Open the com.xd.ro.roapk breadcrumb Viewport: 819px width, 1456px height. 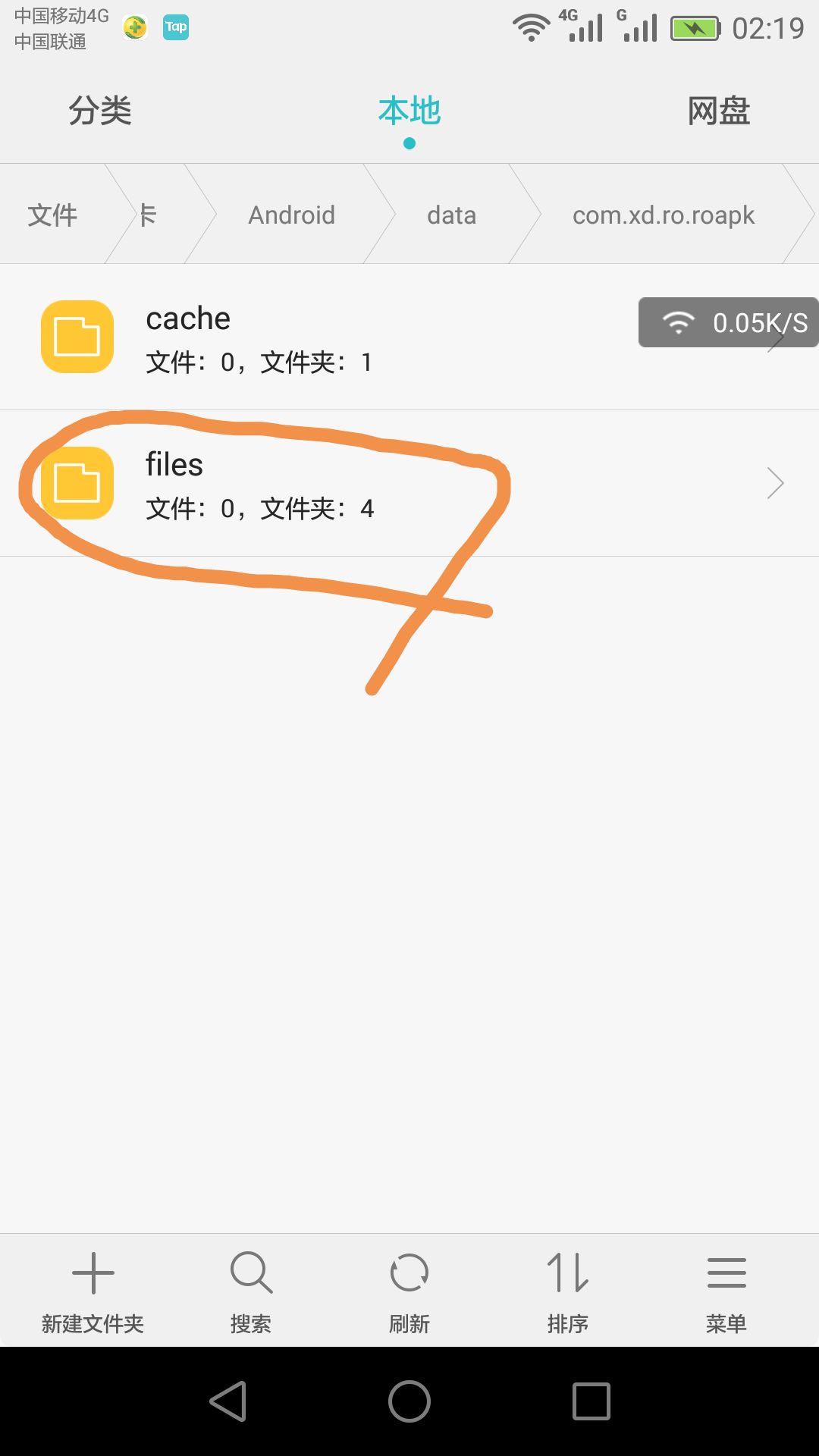tap(664, 215)
